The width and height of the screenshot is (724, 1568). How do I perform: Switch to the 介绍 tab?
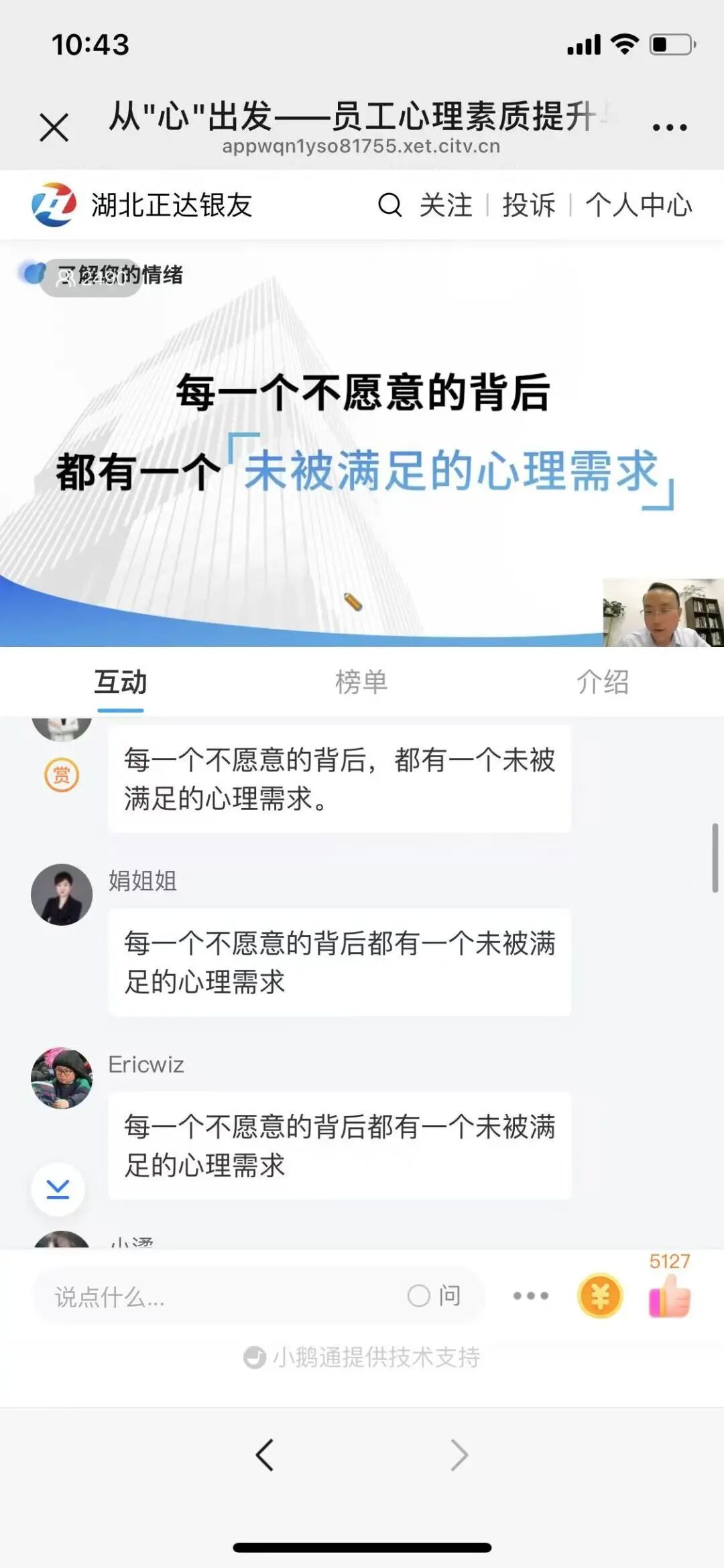(603, 682)
